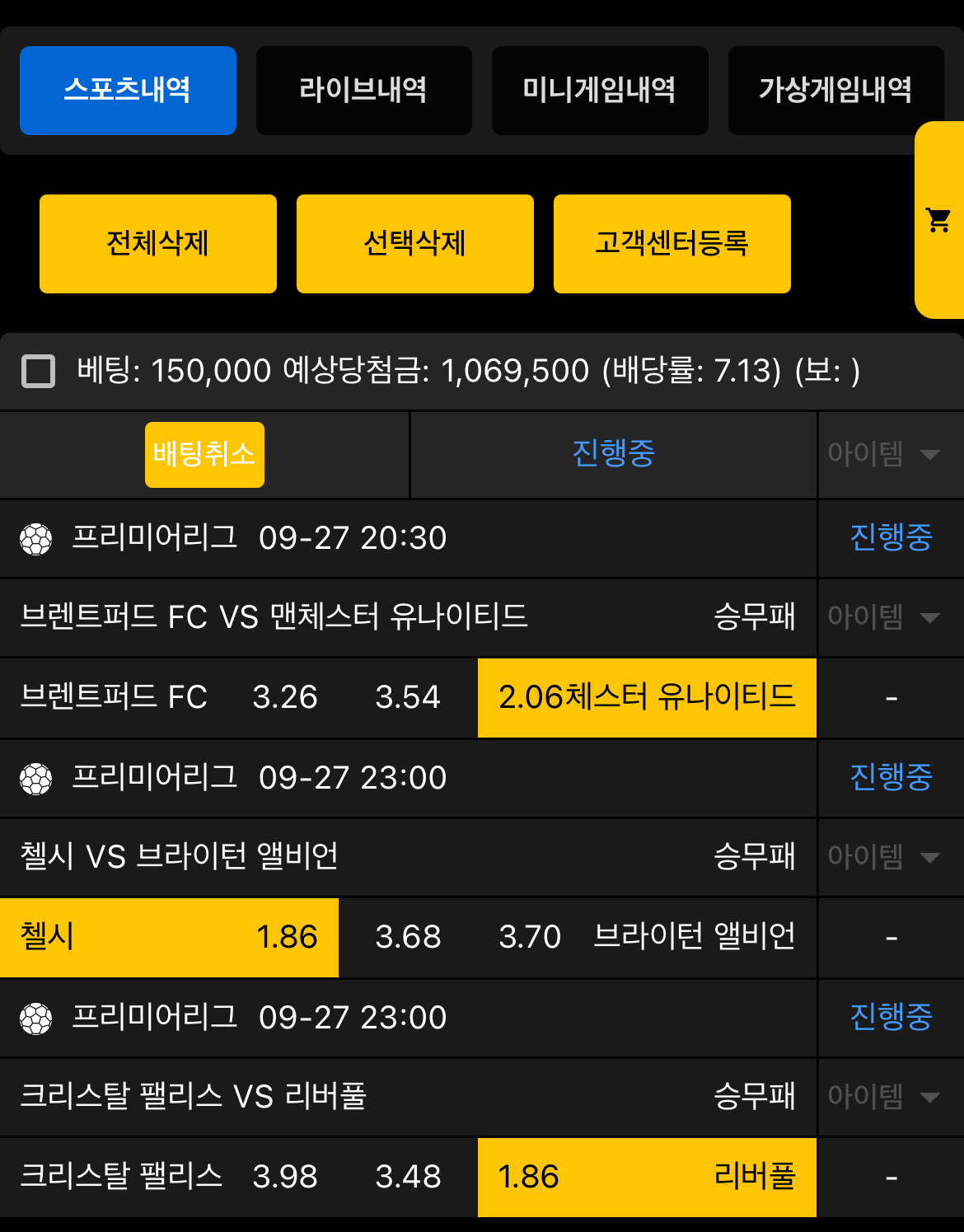Click the dash item cell for 첼시 row
964x1232 pixels.
890,937
